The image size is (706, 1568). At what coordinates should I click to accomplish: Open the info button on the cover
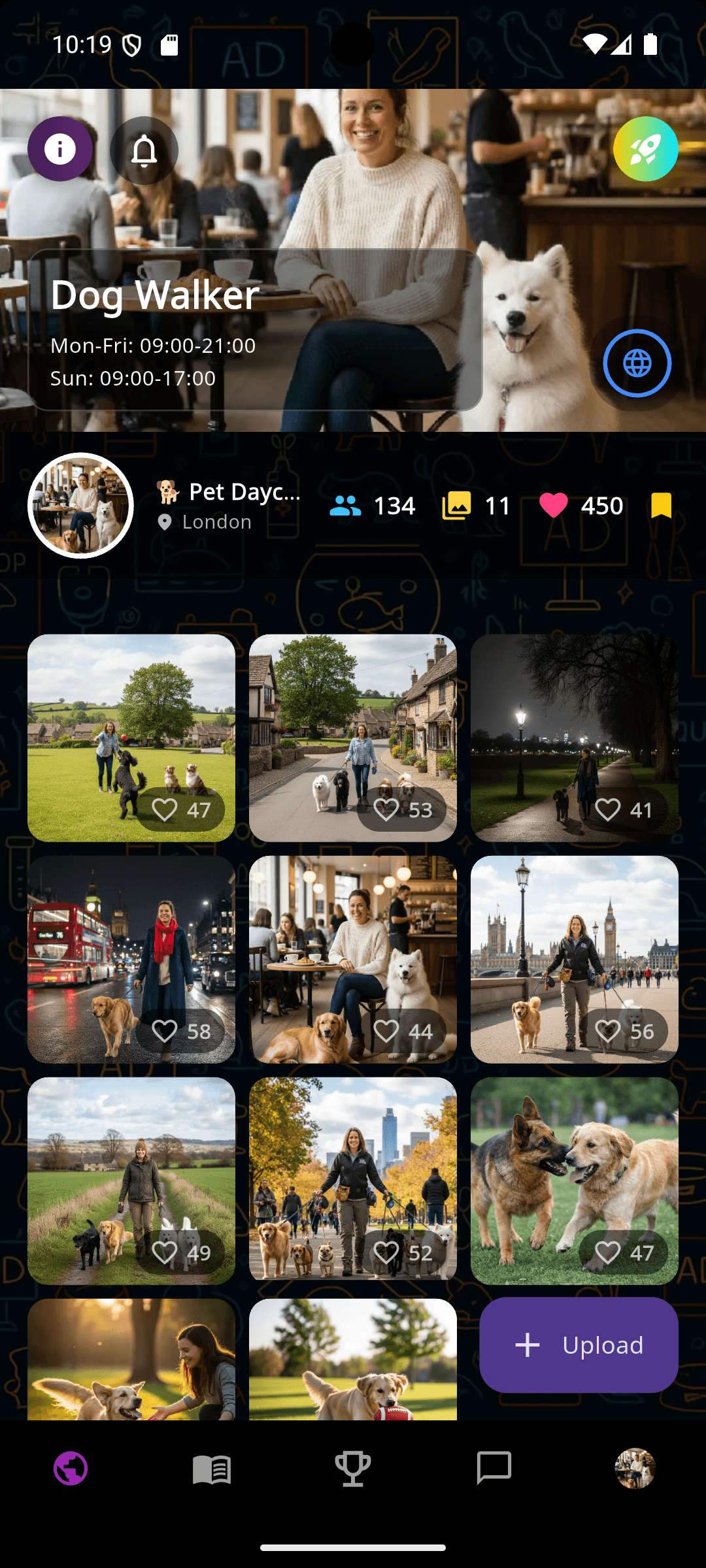[60, 149]
